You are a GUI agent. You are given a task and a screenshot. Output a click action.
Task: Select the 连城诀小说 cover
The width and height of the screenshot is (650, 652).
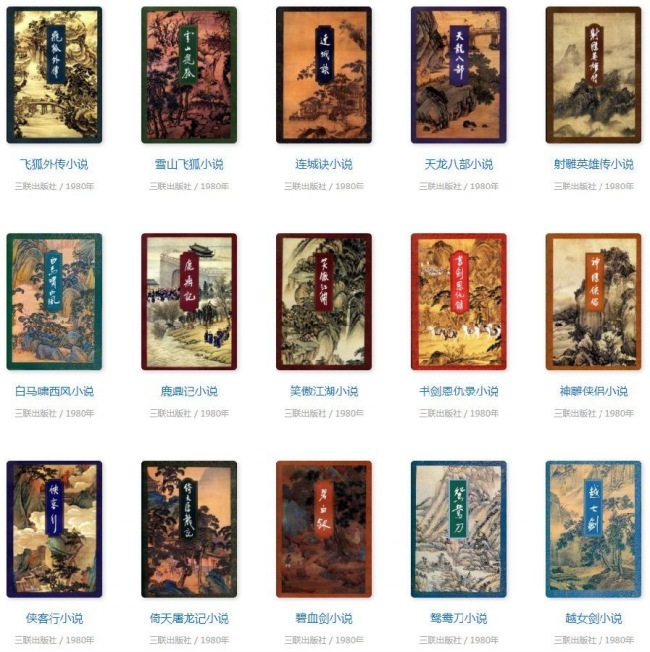[324, 75]
